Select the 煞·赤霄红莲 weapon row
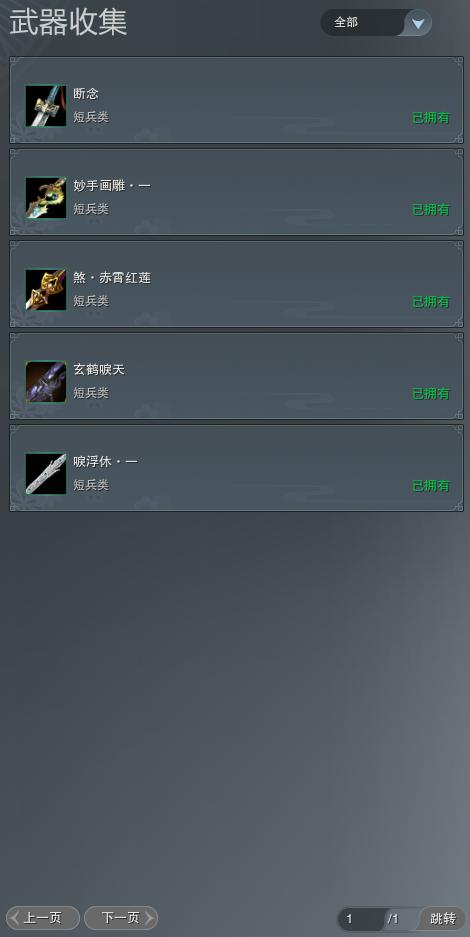 tap(236, 284)
